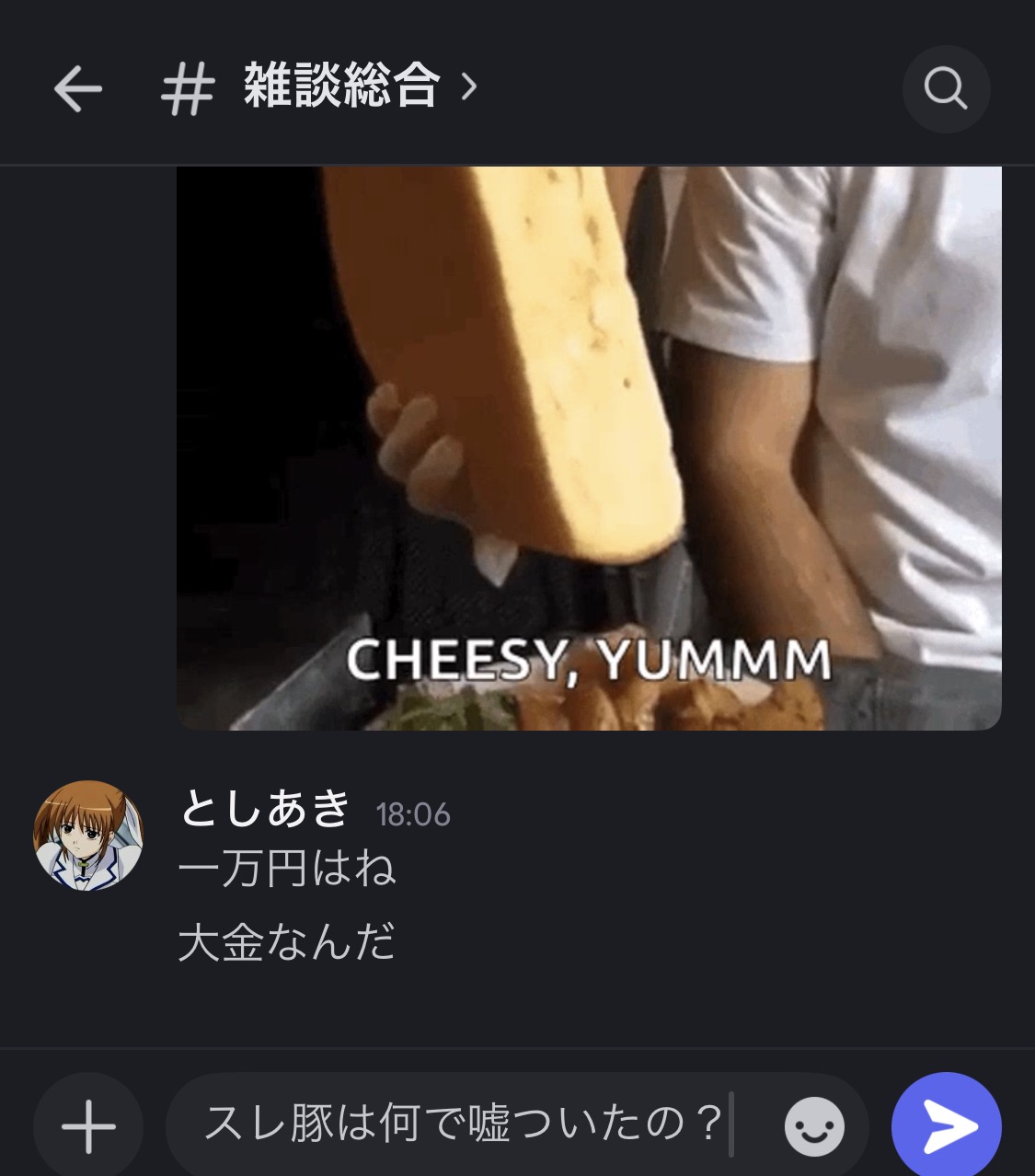
Task: Focus the message text field
Action: pos(469,1124)
